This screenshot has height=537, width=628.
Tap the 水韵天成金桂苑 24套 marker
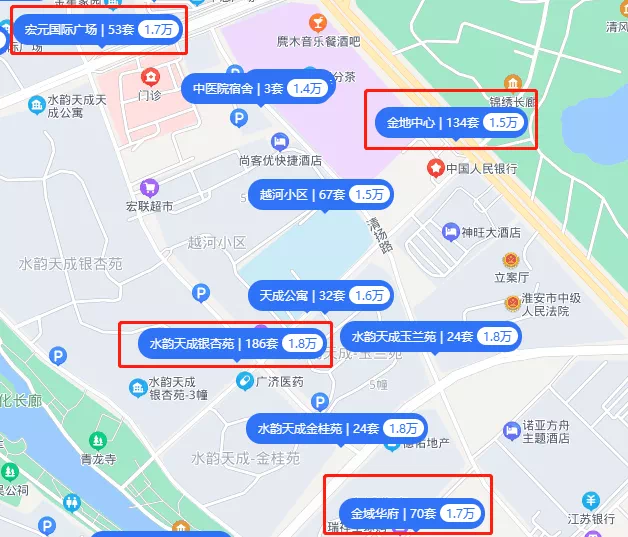pos(336,428)
